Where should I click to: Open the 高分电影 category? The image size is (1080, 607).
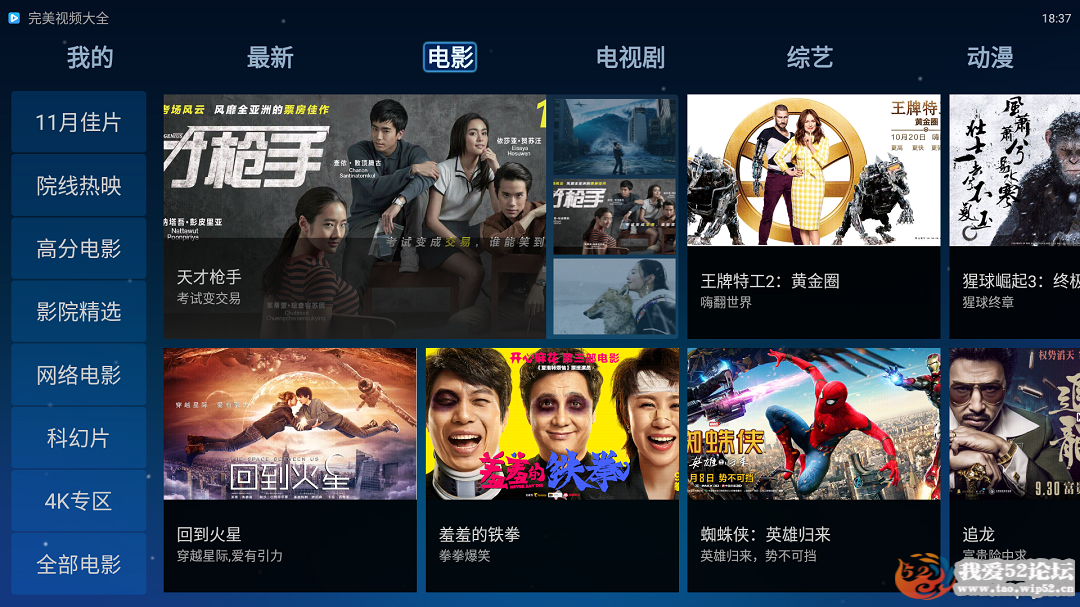pyautogui.click(x=79, y=249)
